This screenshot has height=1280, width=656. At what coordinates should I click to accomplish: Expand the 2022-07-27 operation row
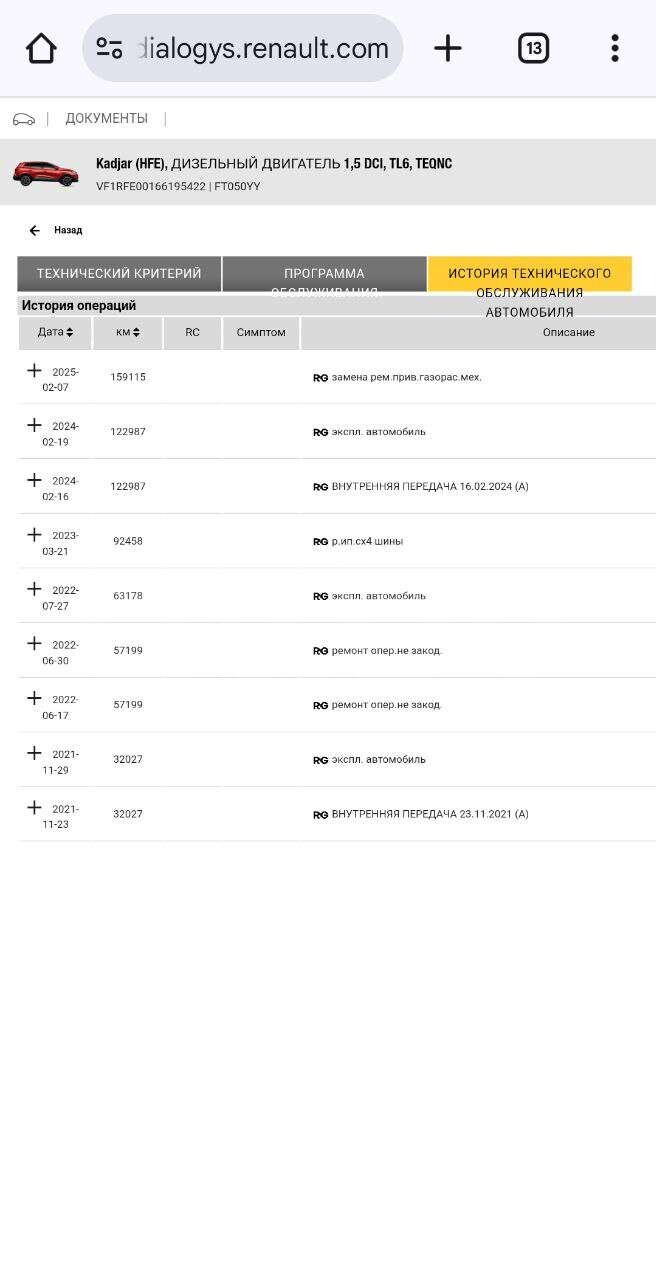click(x=34, y=589)
